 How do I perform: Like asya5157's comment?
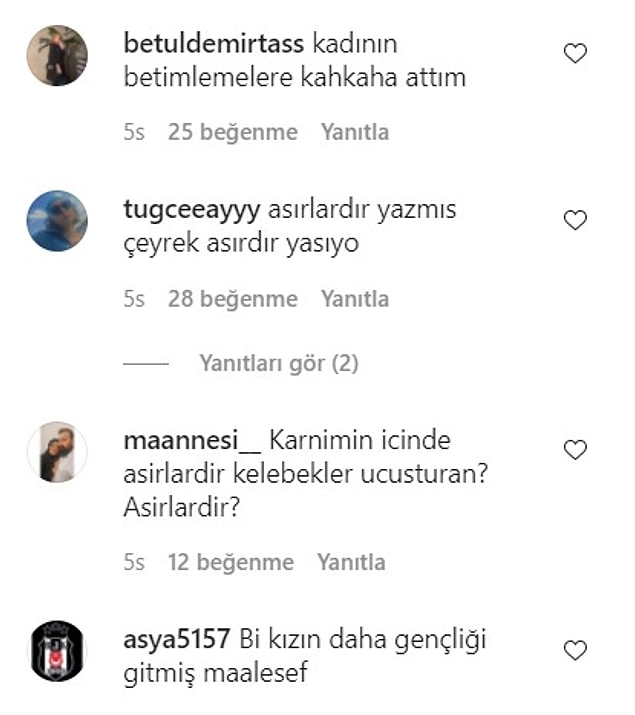coord(575,651)
